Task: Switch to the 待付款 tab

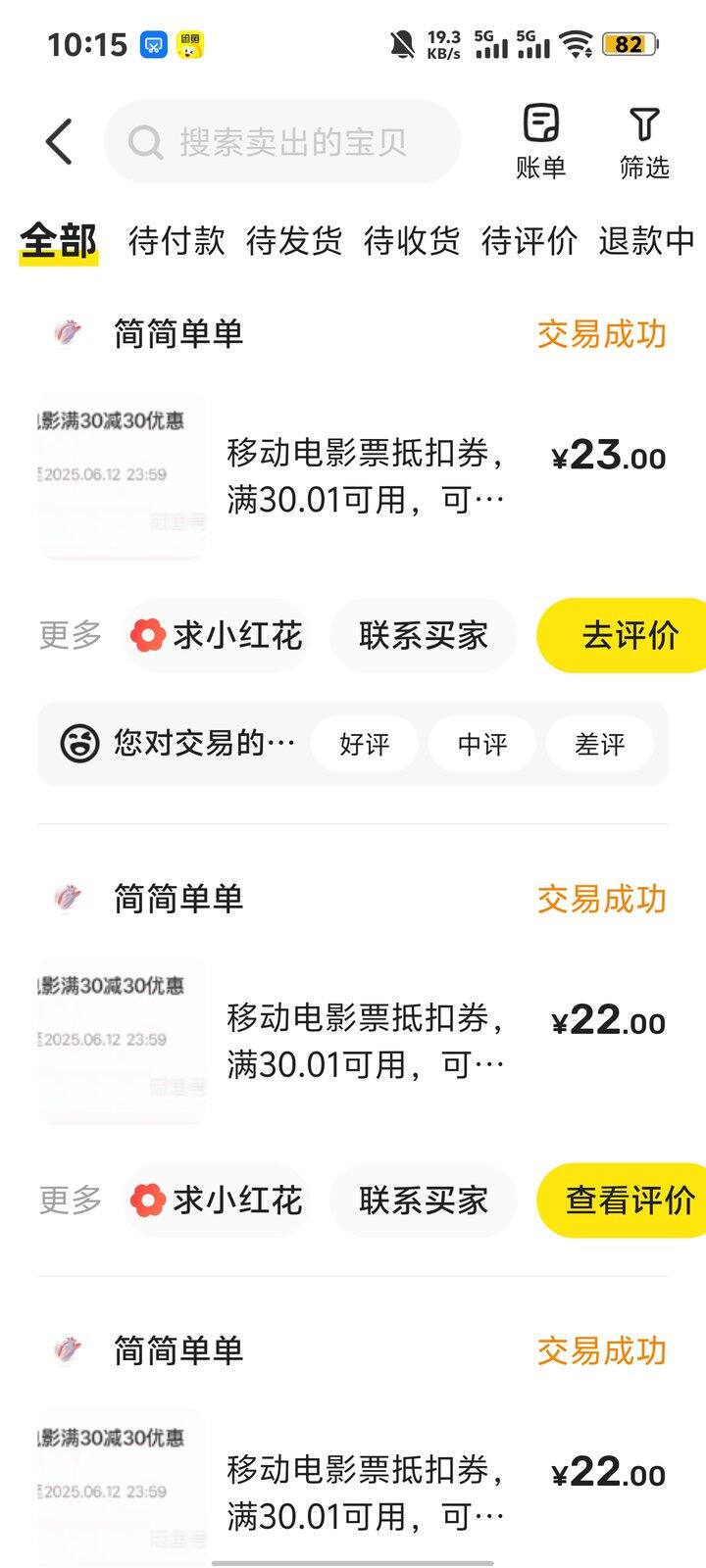Action: [x=176, y=240]
